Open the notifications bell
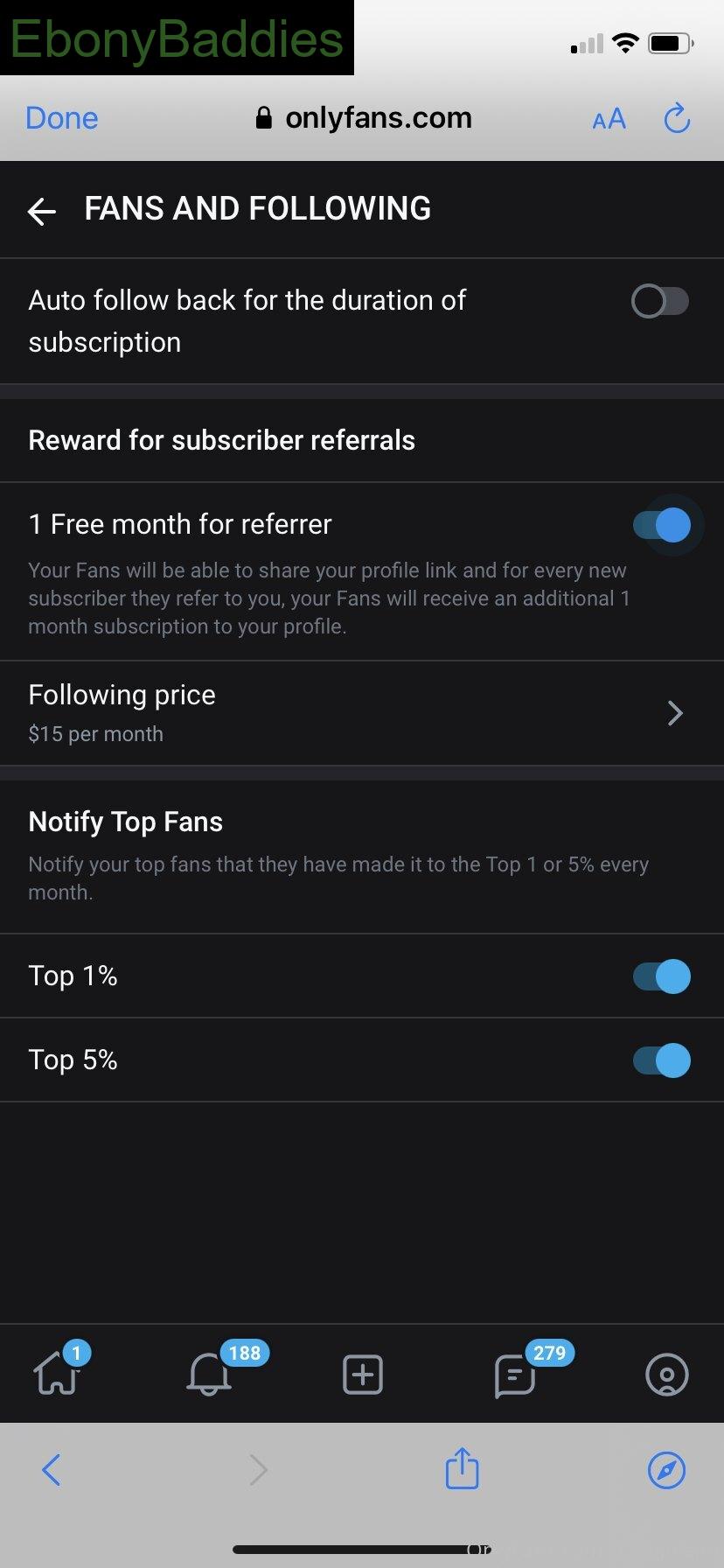This screenshot has width=724, height=1568. 210,1374
